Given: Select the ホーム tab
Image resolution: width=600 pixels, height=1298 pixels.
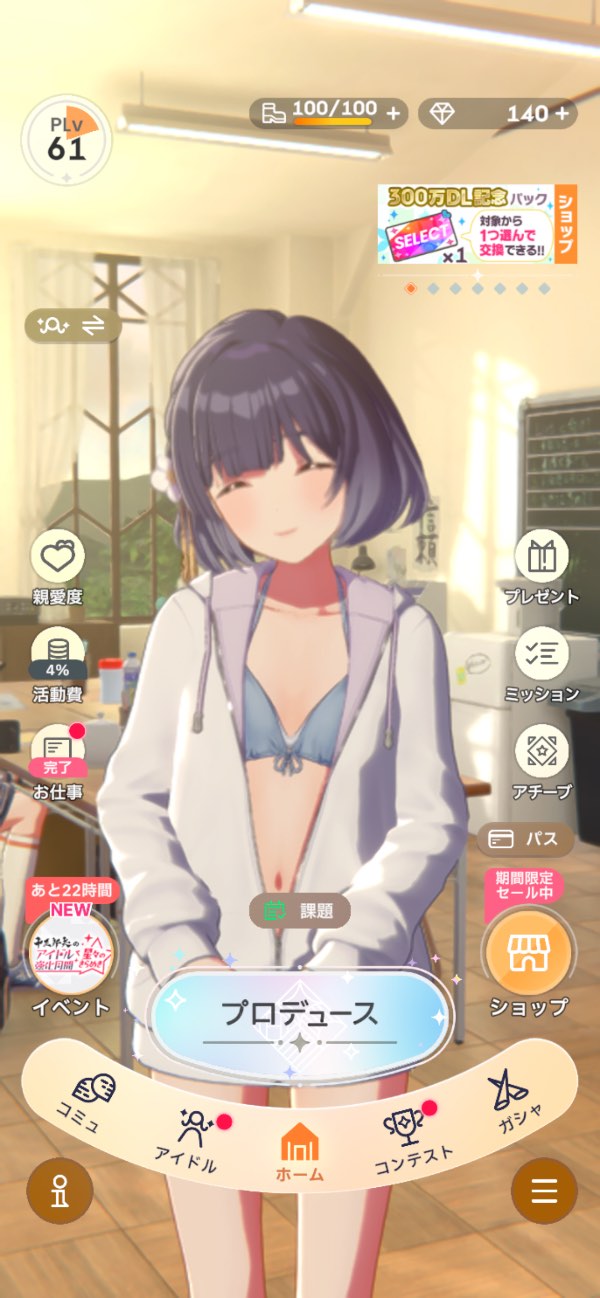Looking at the screenshot, I should coord(299,1150).
